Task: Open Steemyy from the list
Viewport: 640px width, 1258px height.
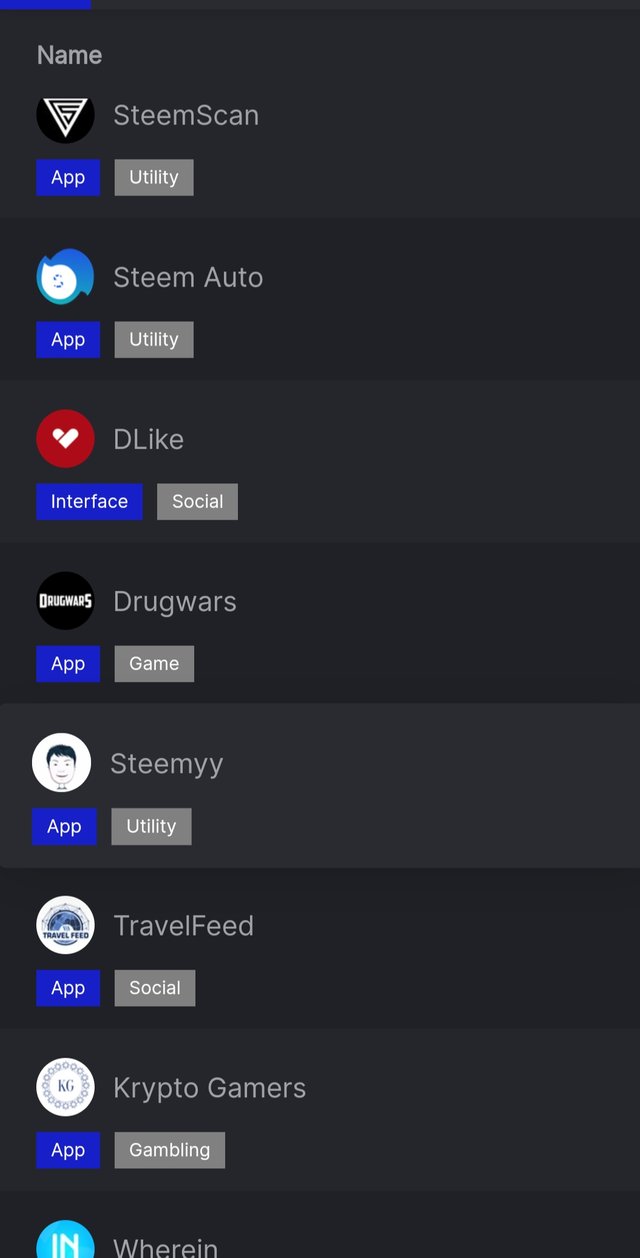Action: [166, 764]
